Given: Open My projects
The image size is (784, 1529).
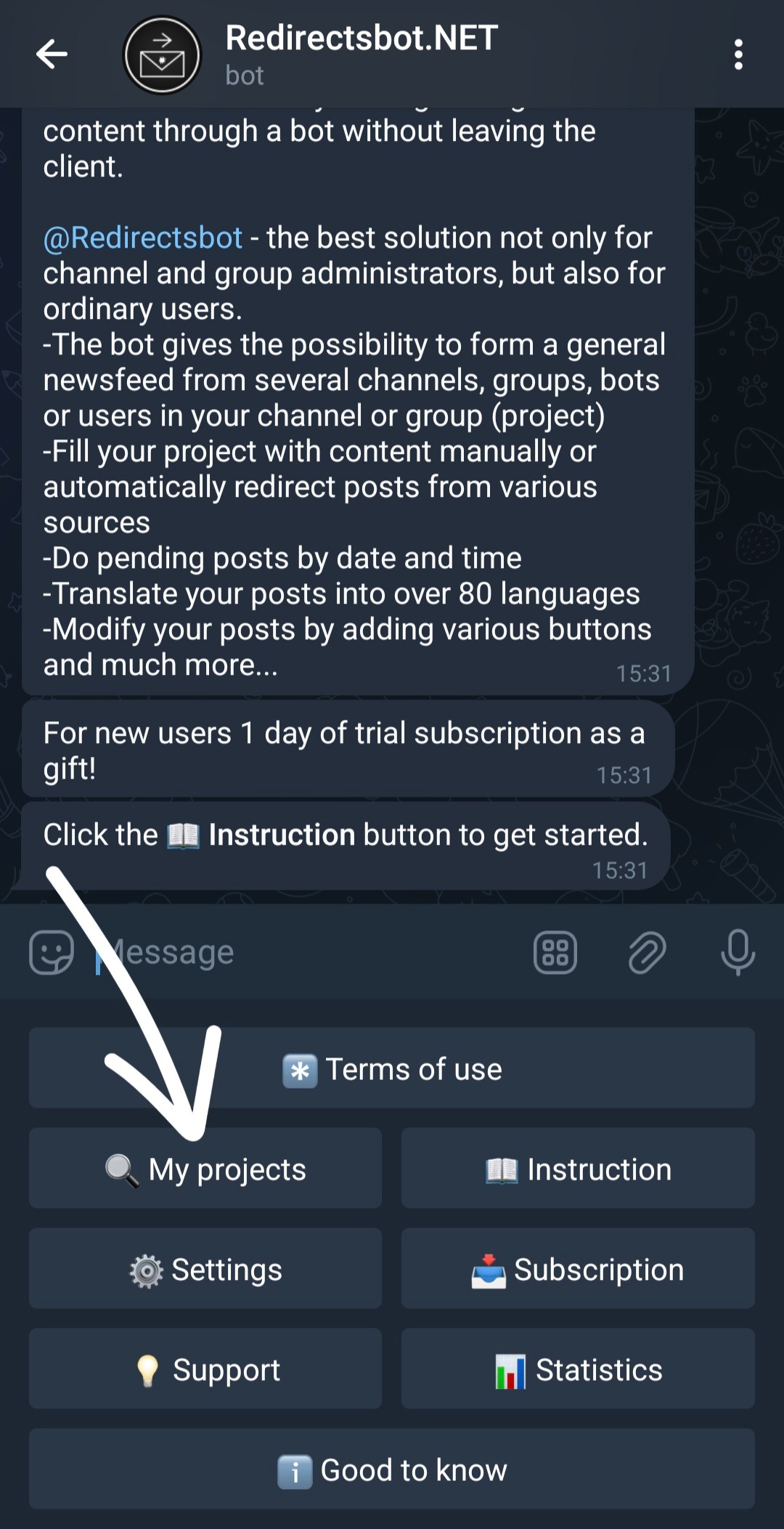Looking at the screenshot, I should [x=205, y=1169].
